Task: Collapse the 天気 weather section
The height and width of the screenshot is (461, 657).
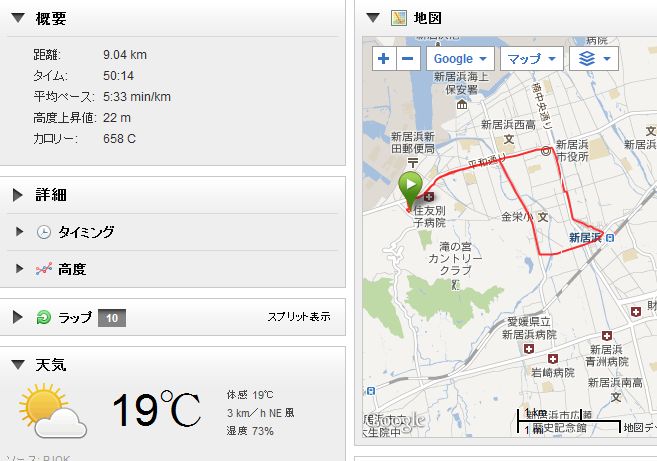Action: 18,365
